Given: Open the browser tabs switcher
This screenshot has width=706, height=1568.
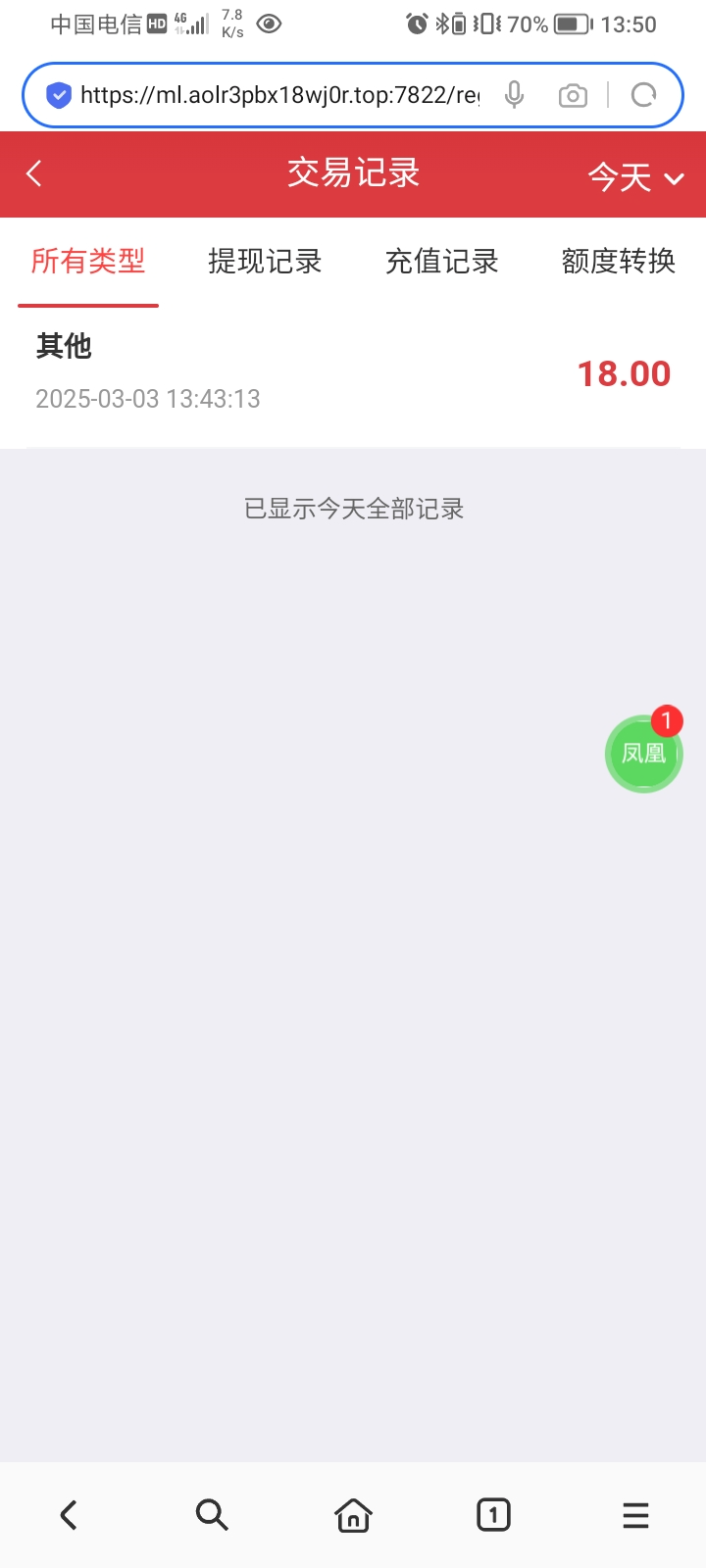Looking at the screenshot, I should (493, 1515).
